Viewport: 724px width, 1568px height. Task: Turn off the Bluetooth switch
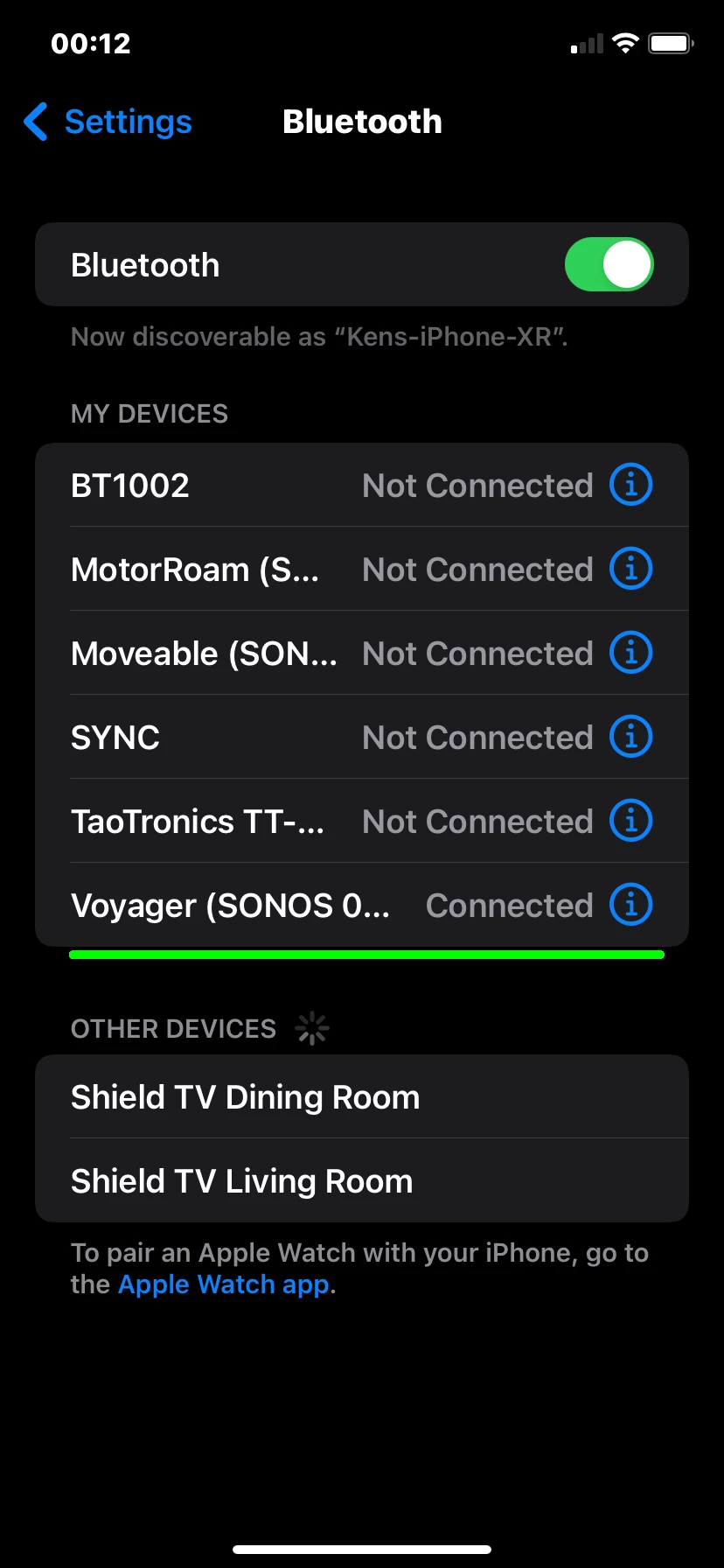point(609,264)
